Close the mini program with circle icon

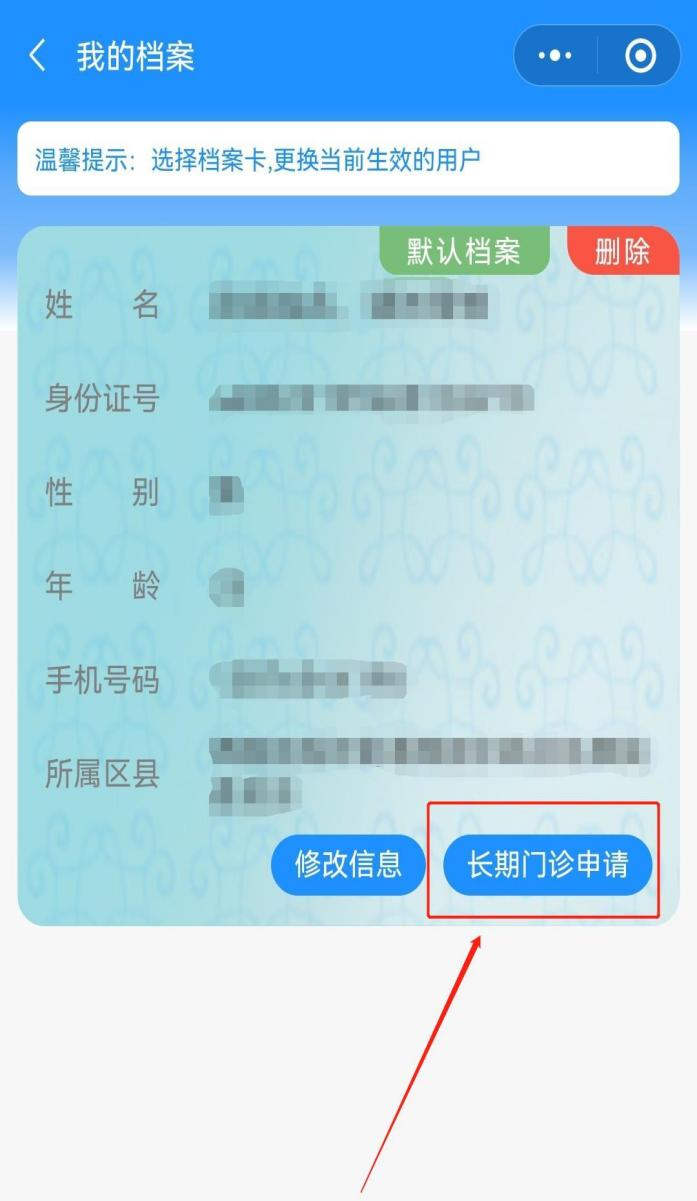coord(640,57)
